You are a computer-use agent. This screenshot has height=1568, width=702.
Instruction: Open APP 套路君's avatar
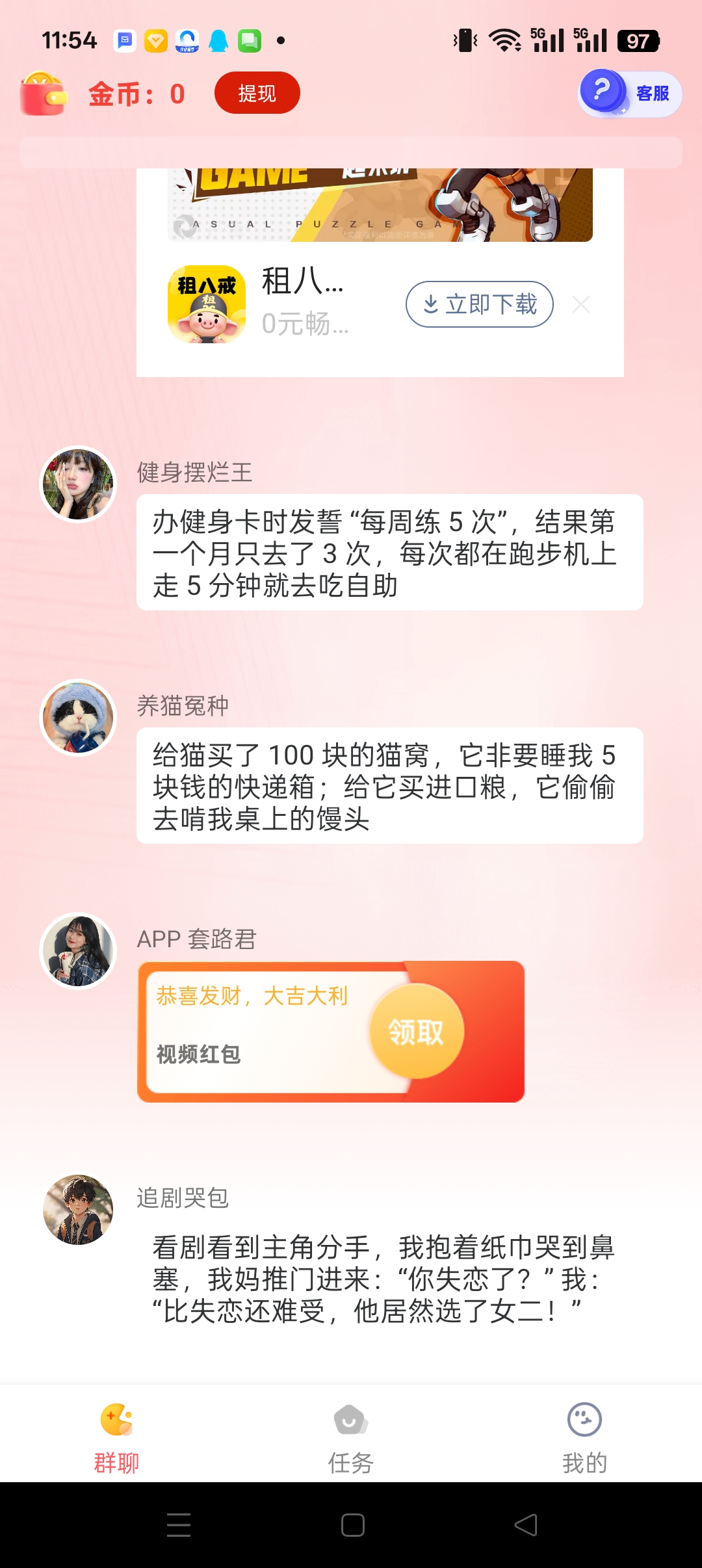click(78, 951)
